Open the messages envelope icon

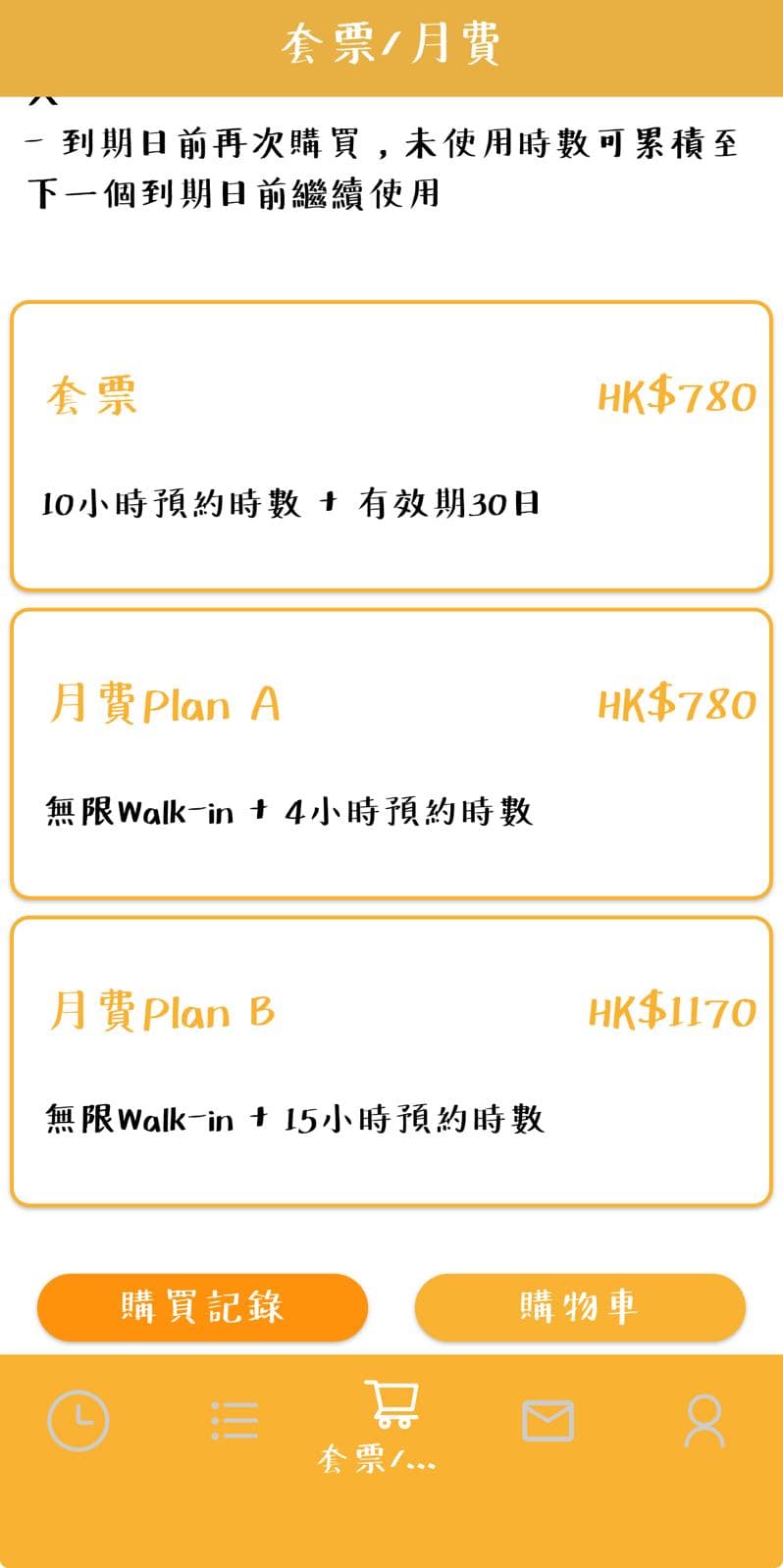tap(548, 1419)
